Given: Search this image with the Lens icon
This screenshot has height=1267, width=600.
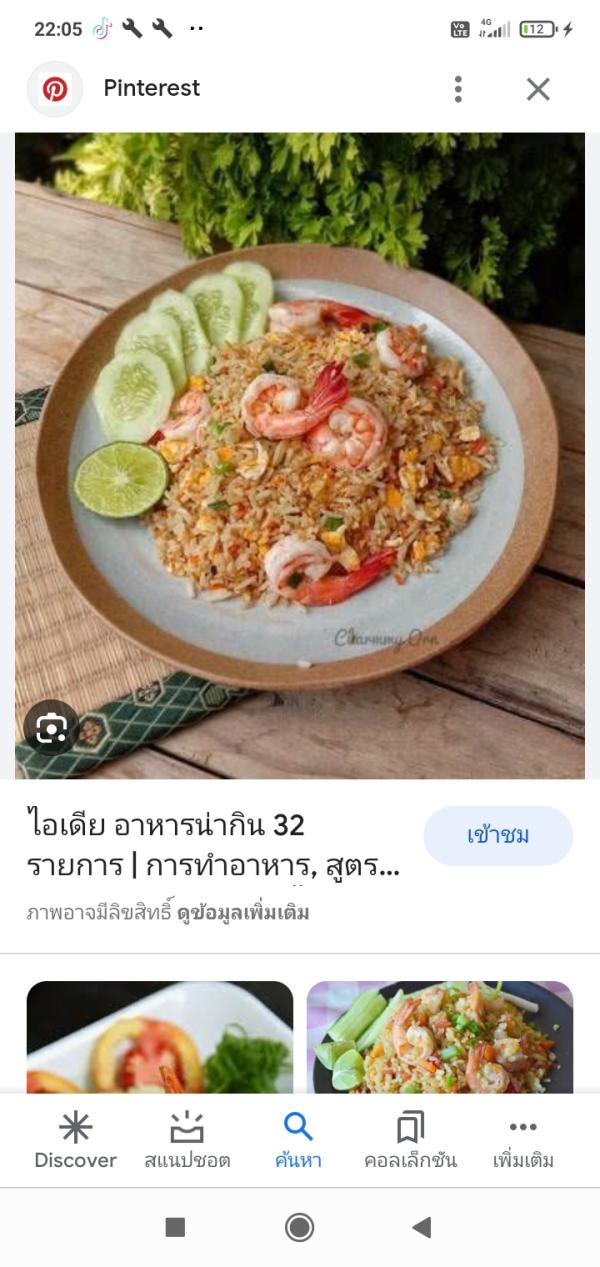Looking at the screenshot, I should click(51, 728).
